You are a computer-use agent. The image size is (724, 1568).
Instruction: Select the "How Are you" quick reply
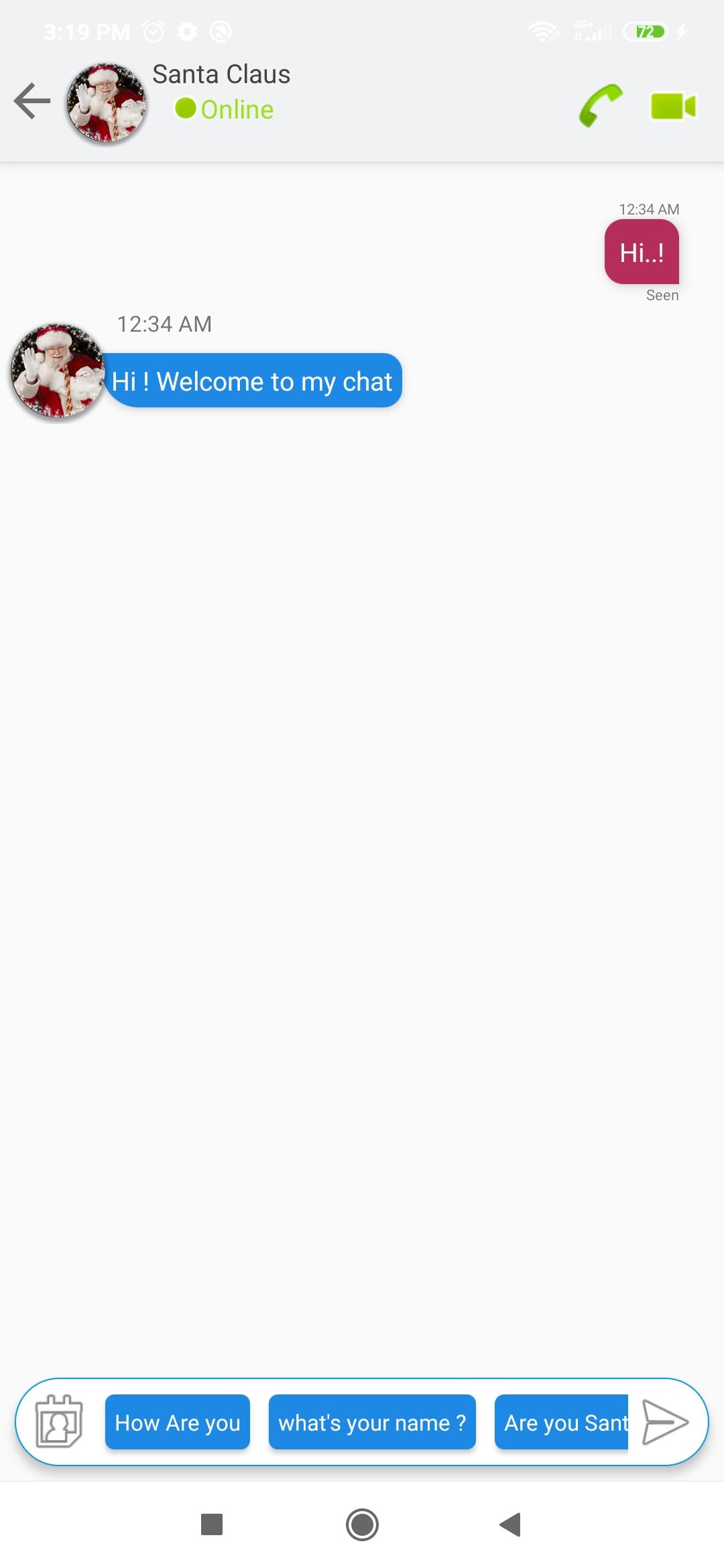pyautogui.click(x=178, y=1422)
